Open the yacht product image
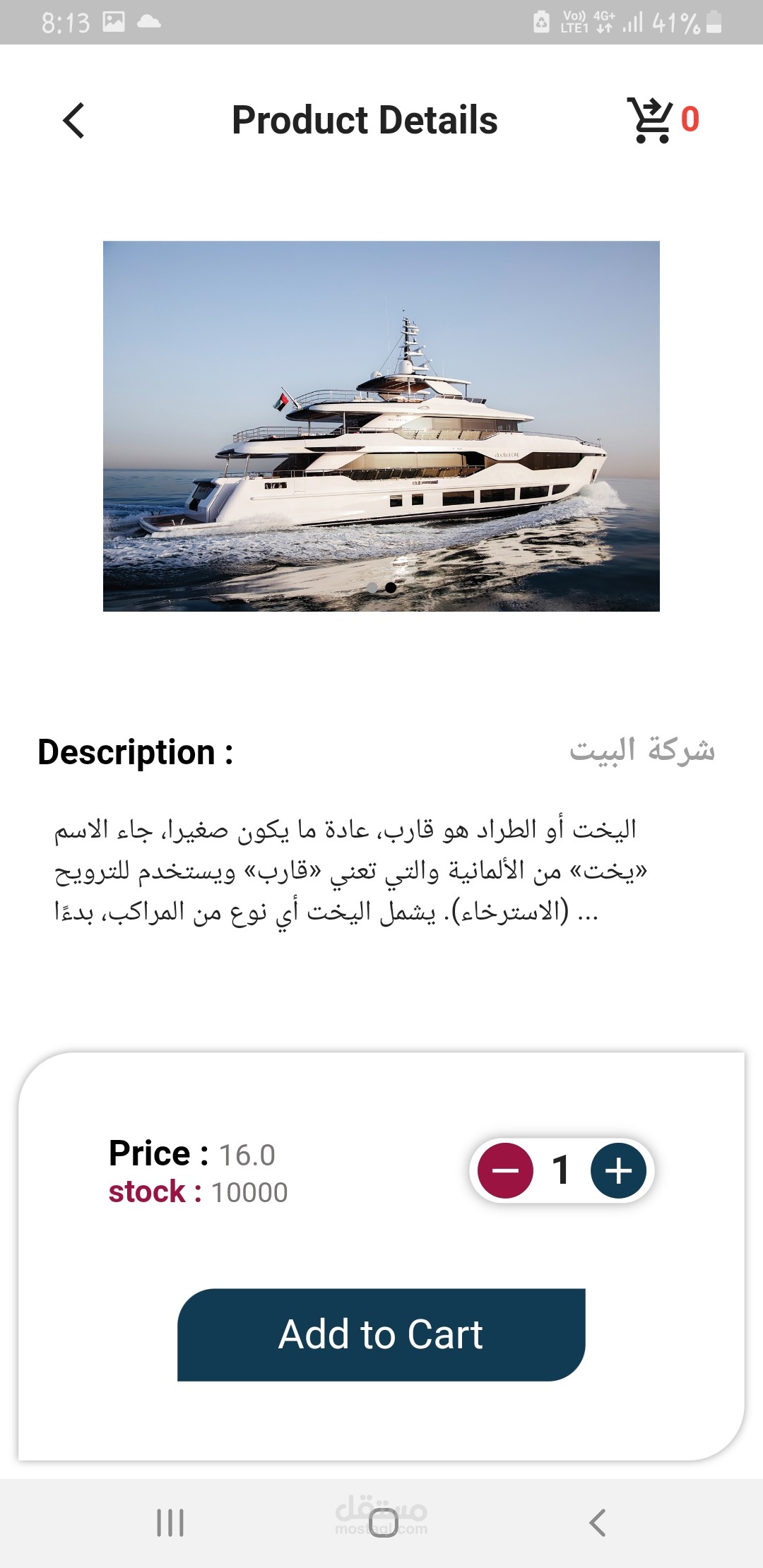Image resolution: width=763 pixels, height=1568 pixels. click(x=381, y=426)
